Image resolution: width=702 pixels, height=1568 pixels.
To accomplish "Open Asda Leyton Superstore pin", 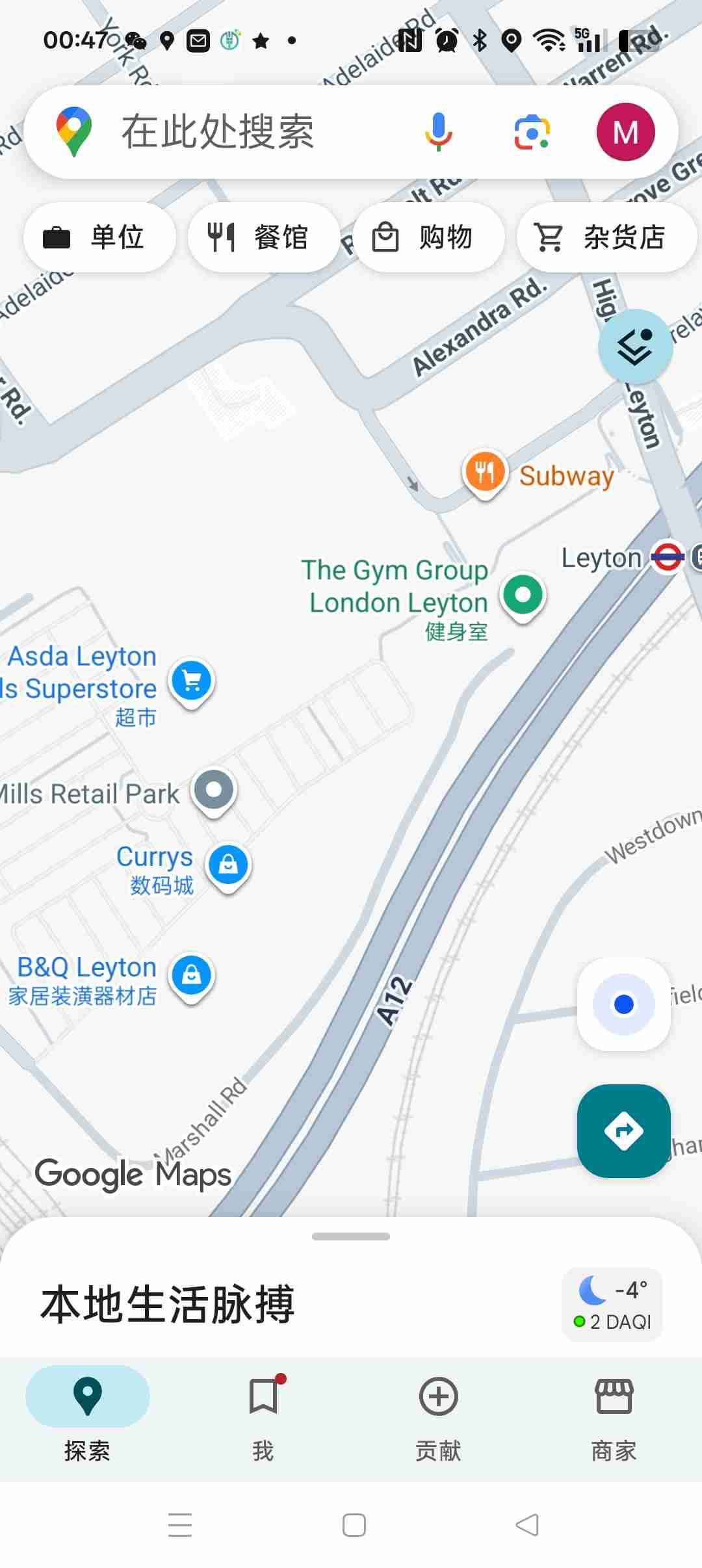I will (x=192, y=681).
